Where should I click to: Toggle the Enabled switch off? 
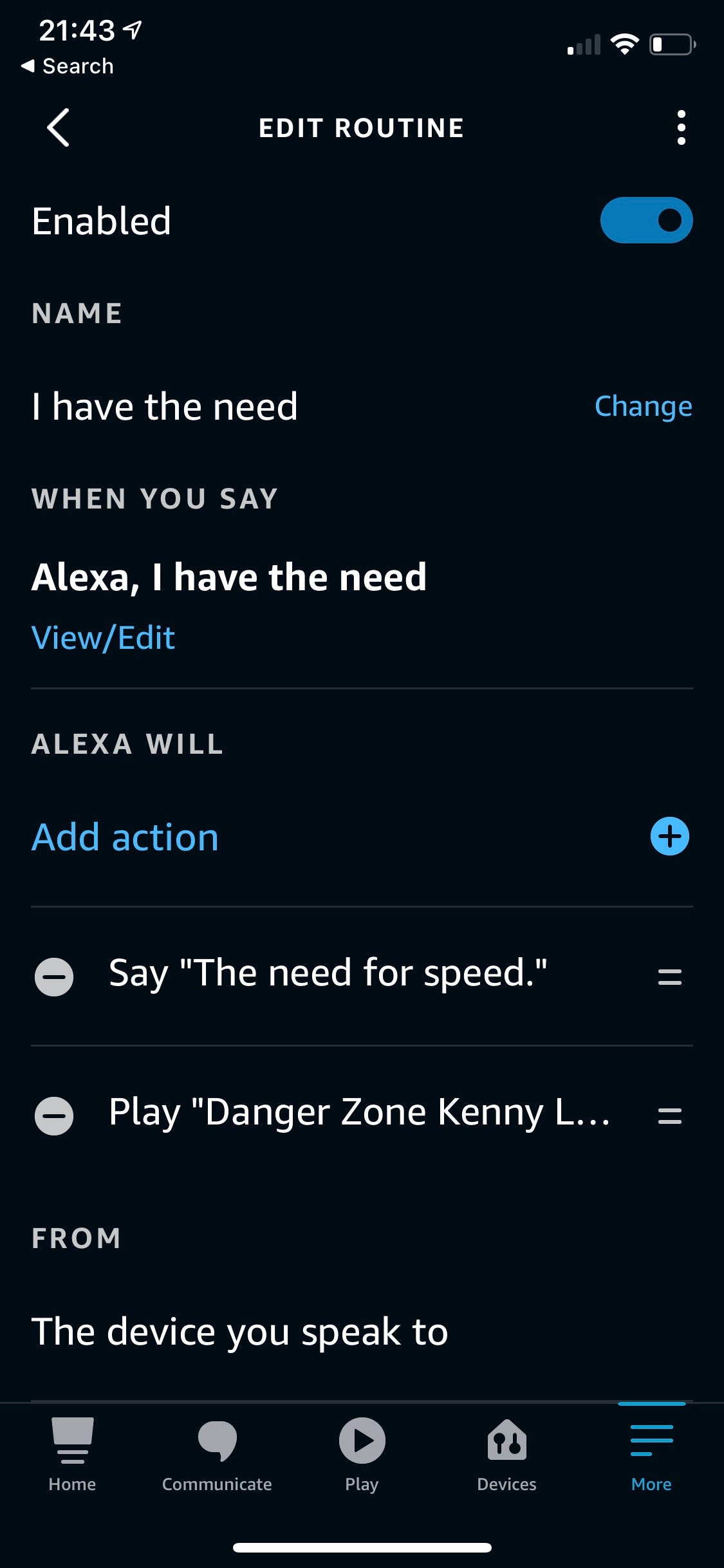click(646, 220)
